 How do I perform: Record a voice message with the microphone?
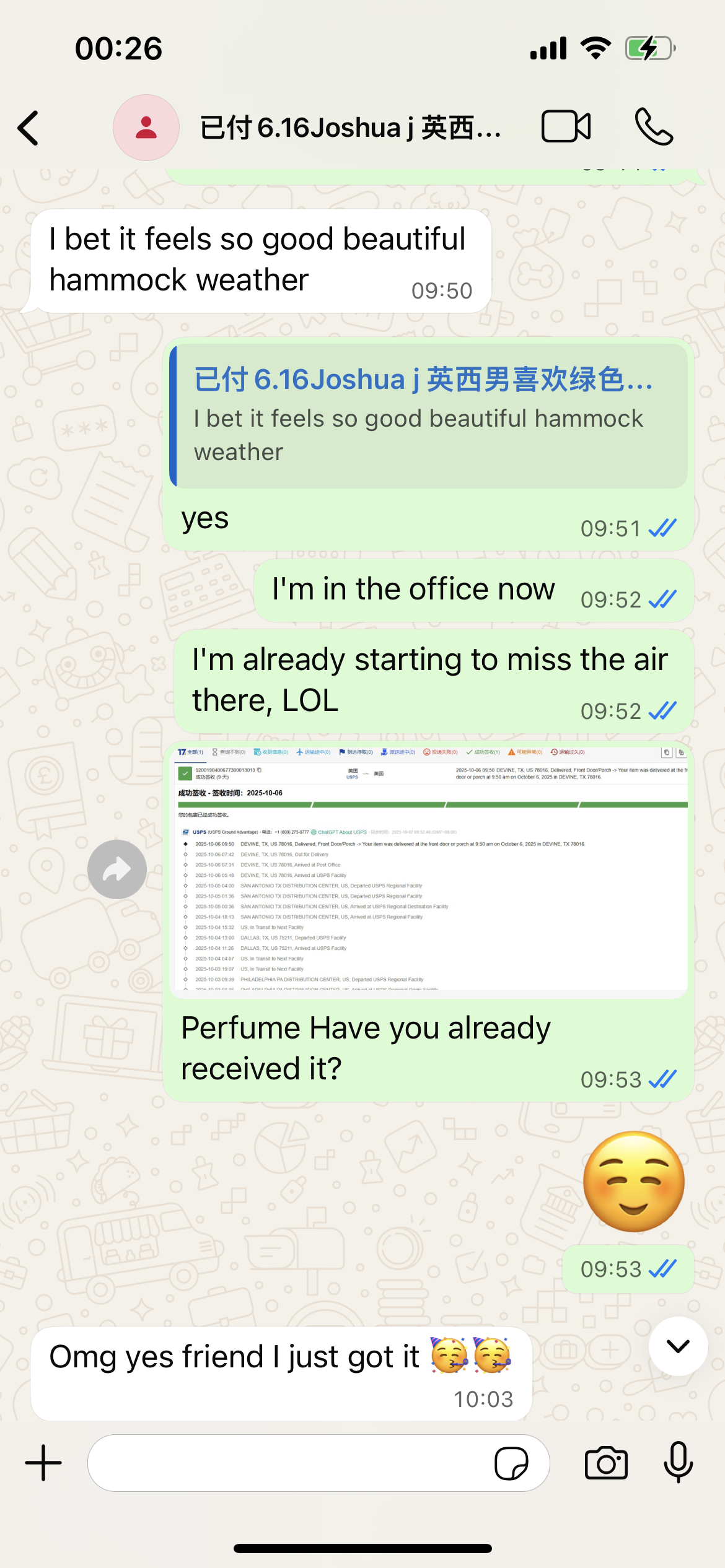[678, 1463]
